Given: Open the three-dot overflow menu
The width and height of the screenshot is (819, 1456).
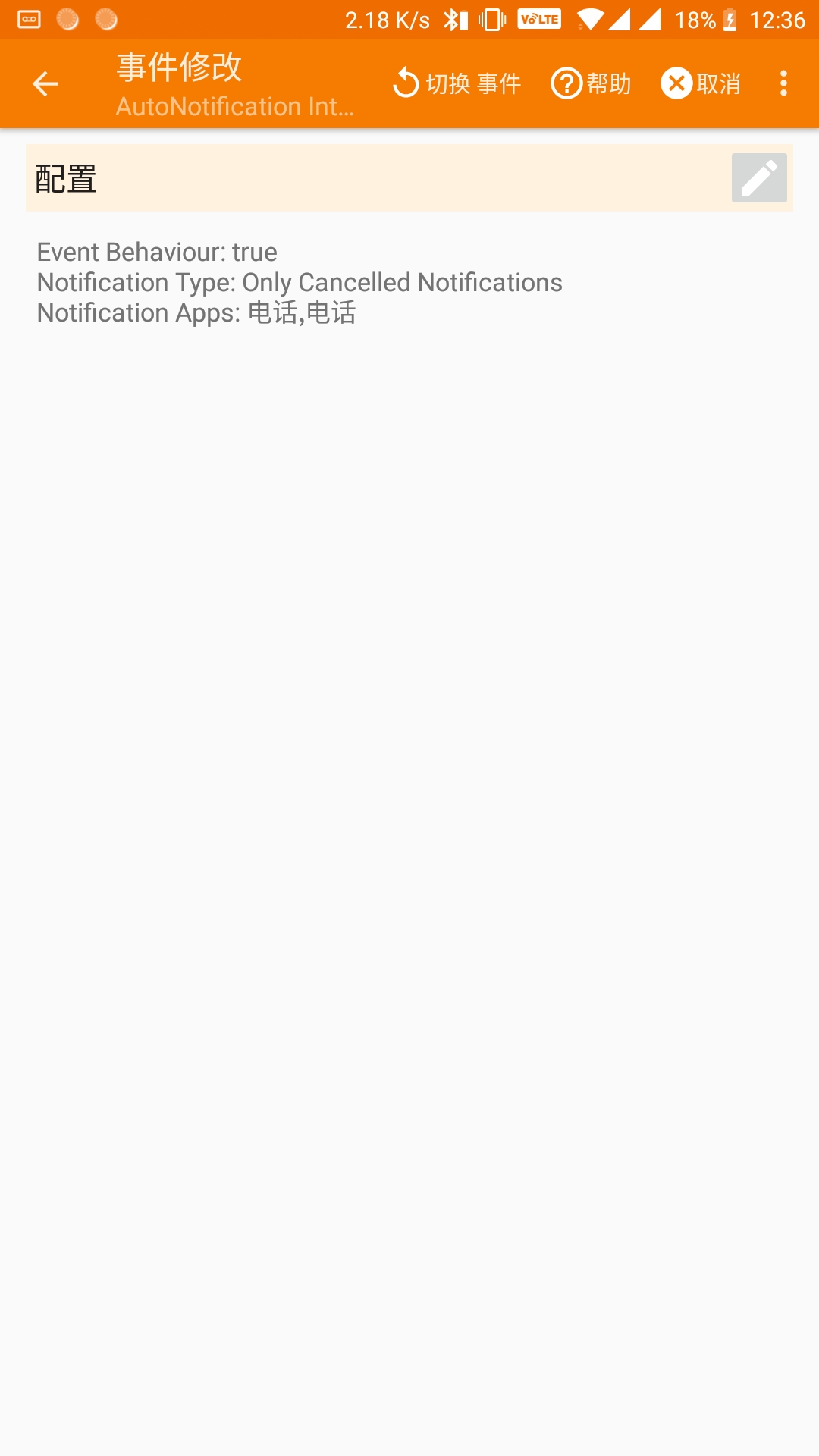Looking at the screenshot, I should (783, 83).
